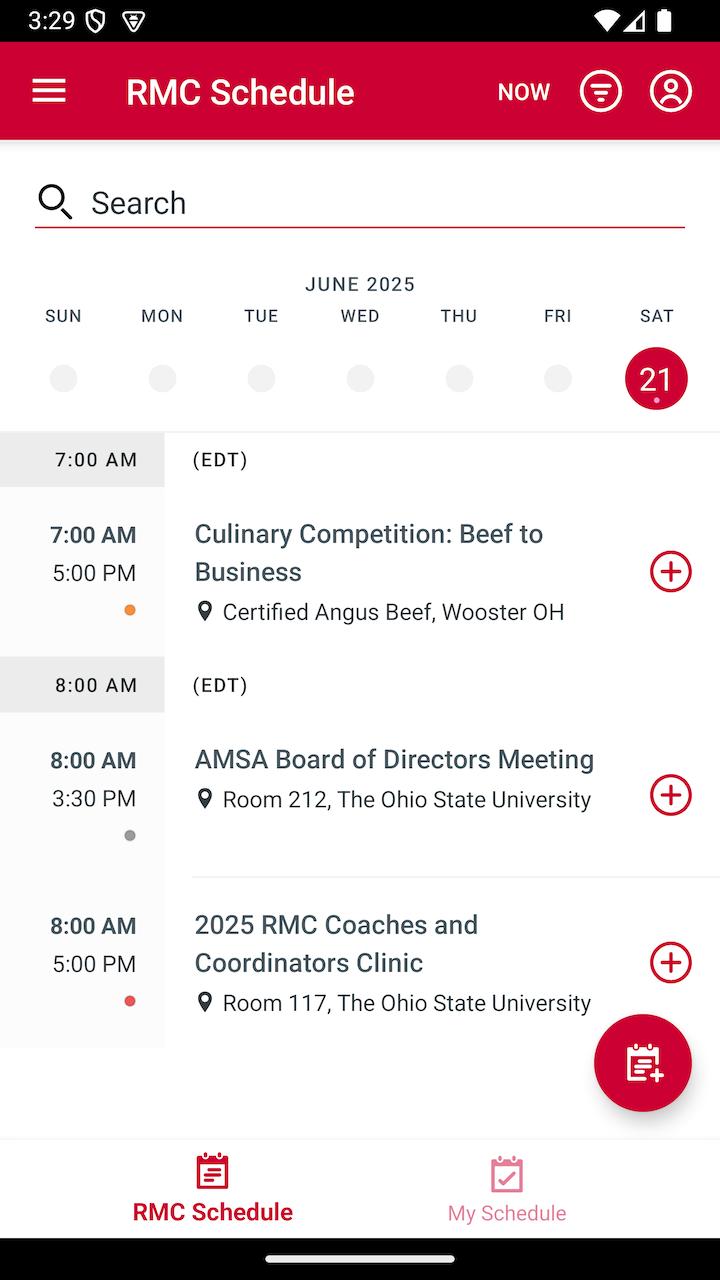Add Culinary Competition to my schedule

(670, 572)
